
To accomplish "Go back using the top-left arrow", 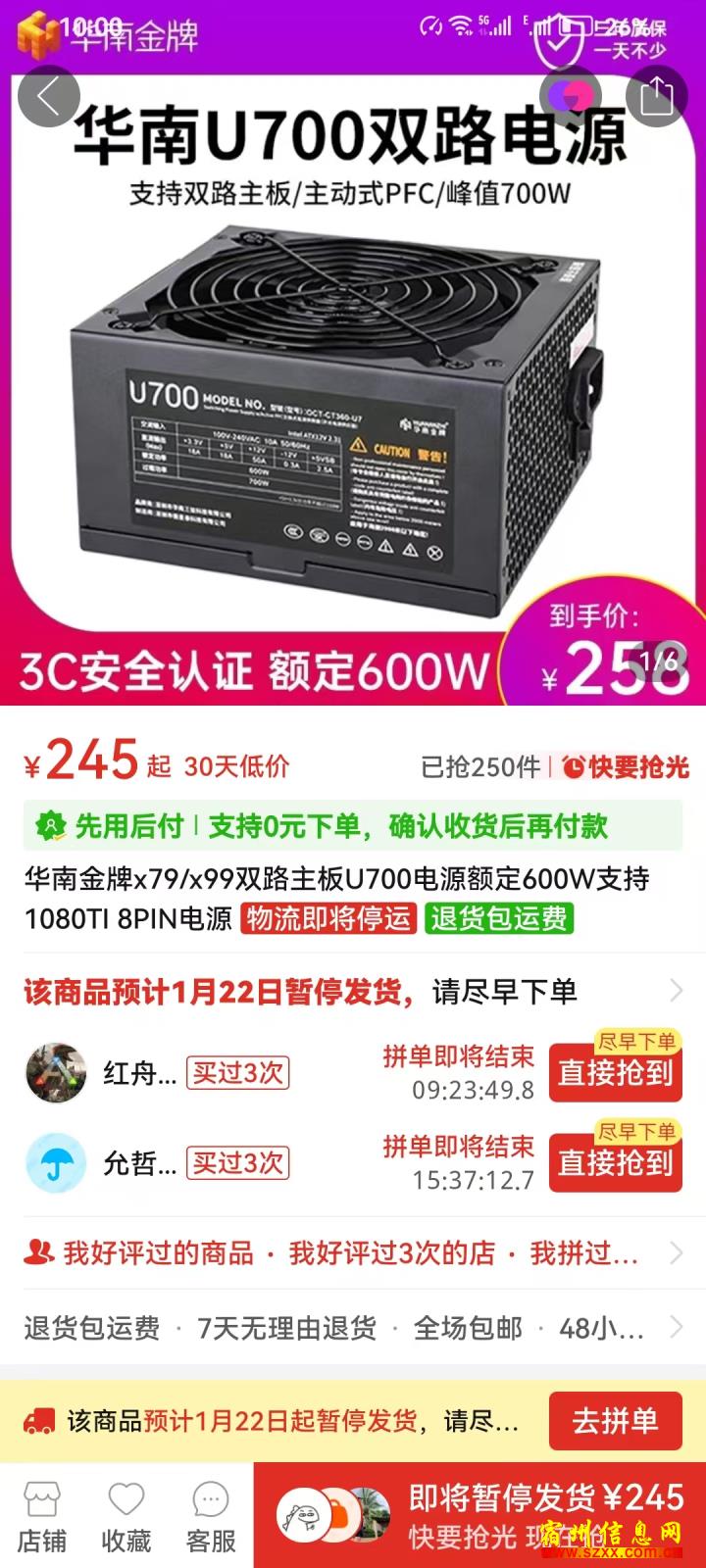I will pyautogui.click(x=47, y=97).
